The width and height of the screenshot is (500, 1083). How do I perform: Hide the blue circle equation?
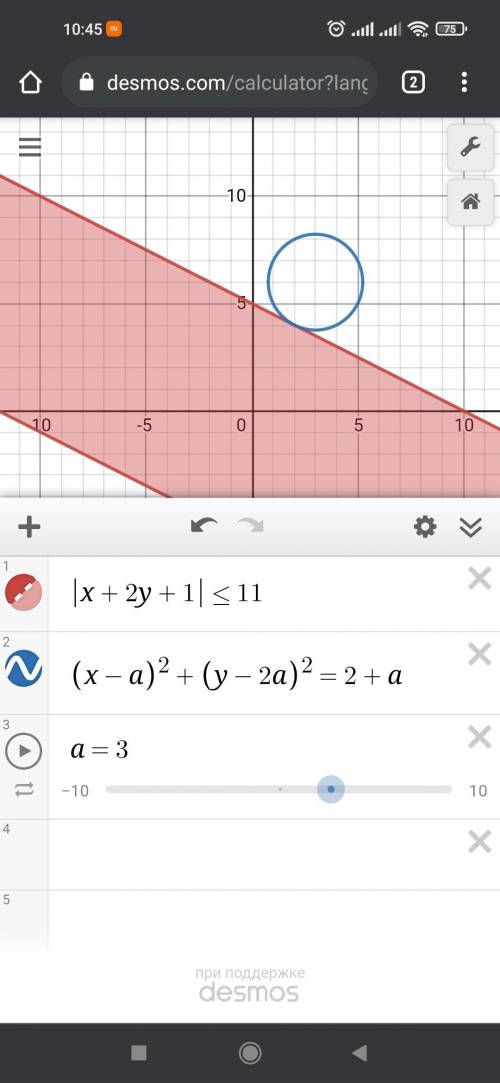(x=23, y=671)
